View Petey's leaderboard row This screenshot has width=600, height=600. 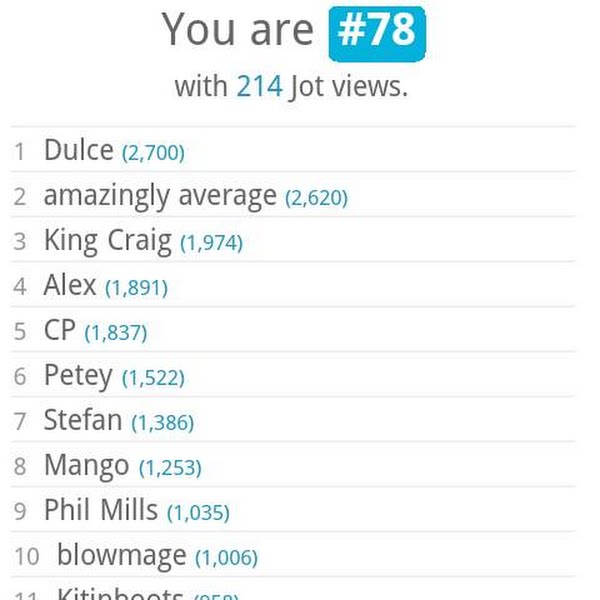[x=78, y=376]
